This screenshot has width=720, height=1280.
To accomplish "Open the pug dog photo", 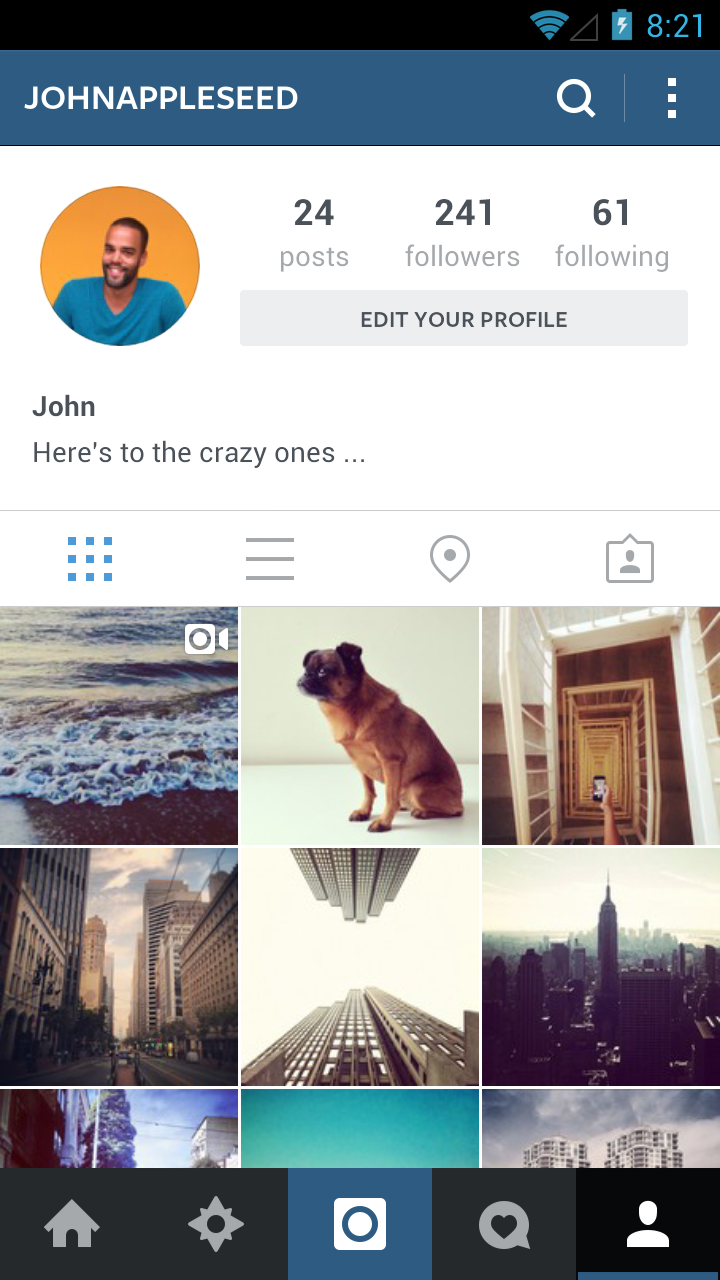I will (360, 726).
